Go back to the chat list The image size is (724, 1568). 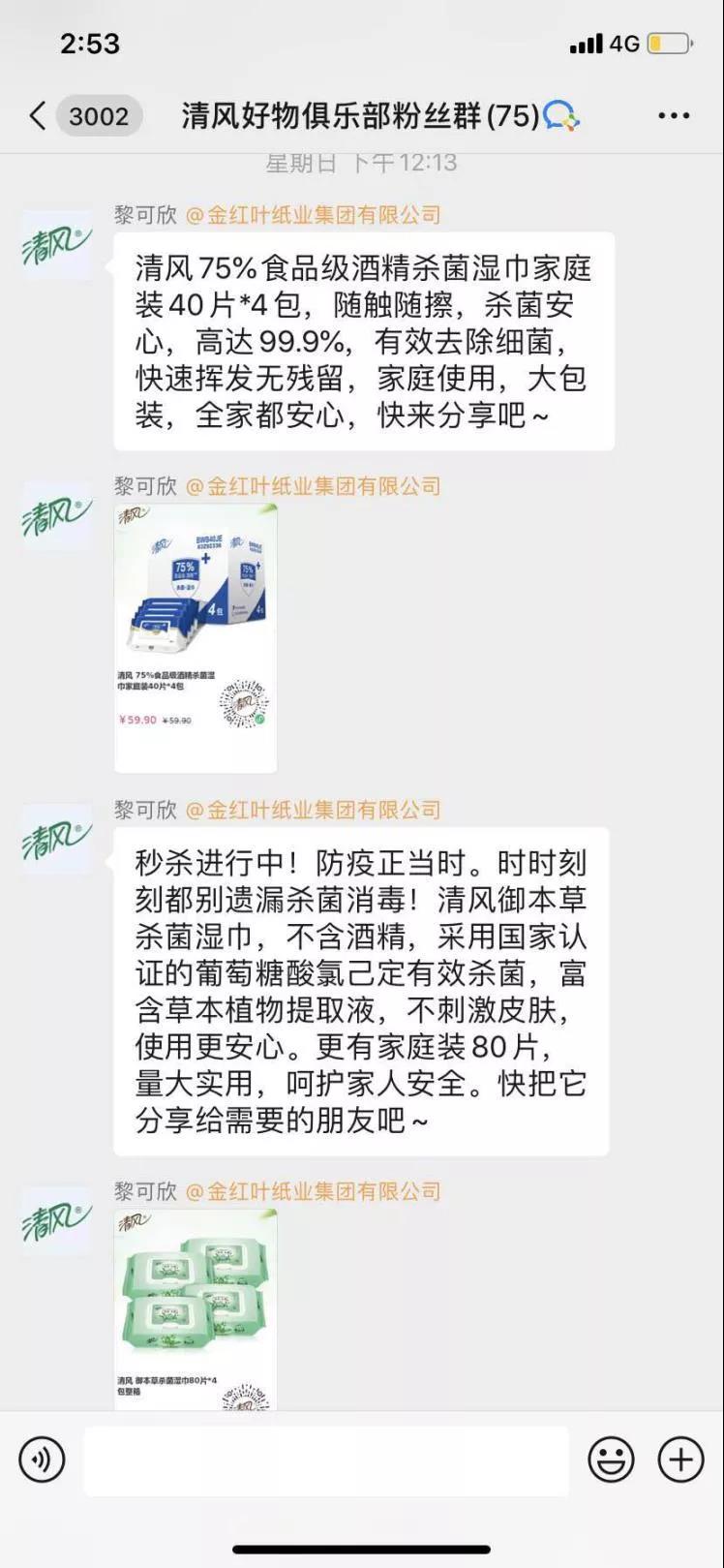tap(39, 117)
